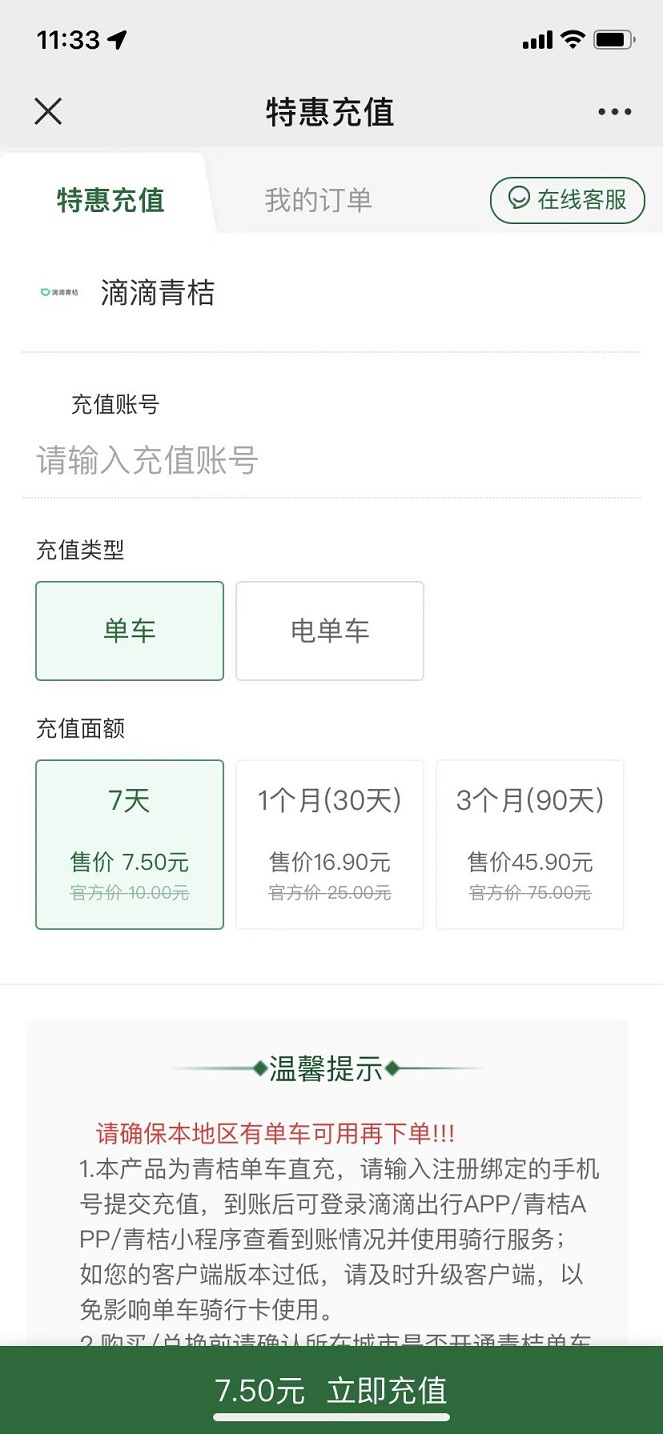The height and width of the screenshot is (1434, 663).
Task: Select the 特惠充值 tab
Action: click(110, 200)
